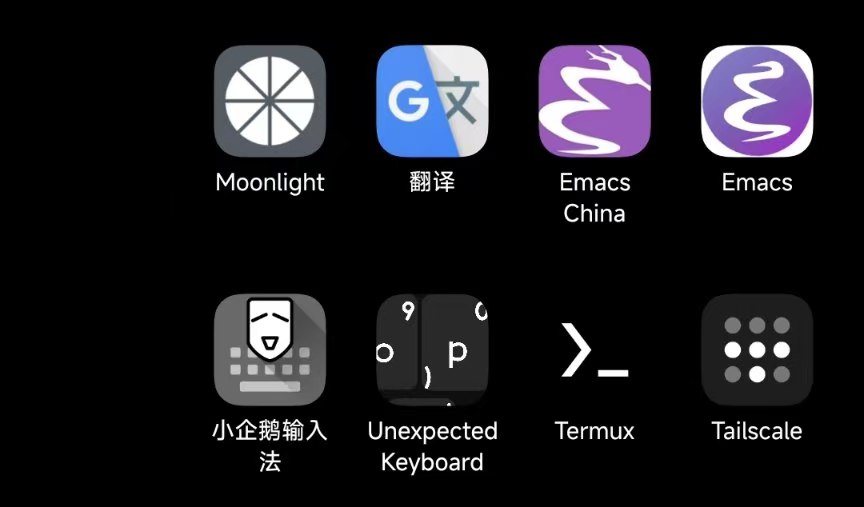Launch the Google 翻译 translate app

(x=432, y=101)
